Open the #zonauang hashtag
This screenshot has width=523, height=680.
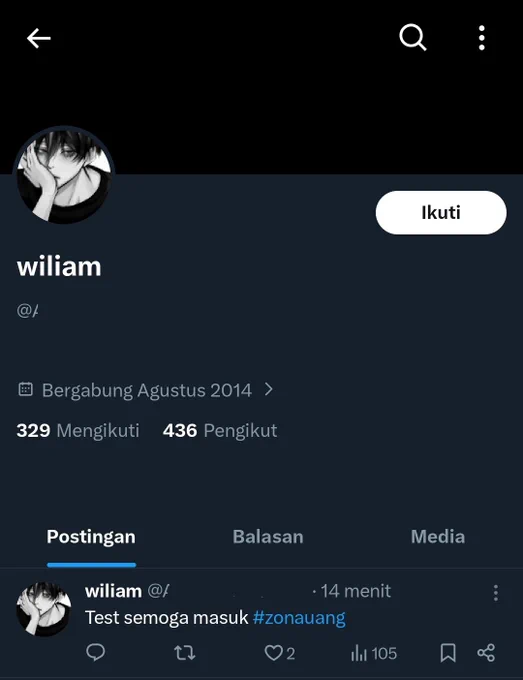coord(299,618)
